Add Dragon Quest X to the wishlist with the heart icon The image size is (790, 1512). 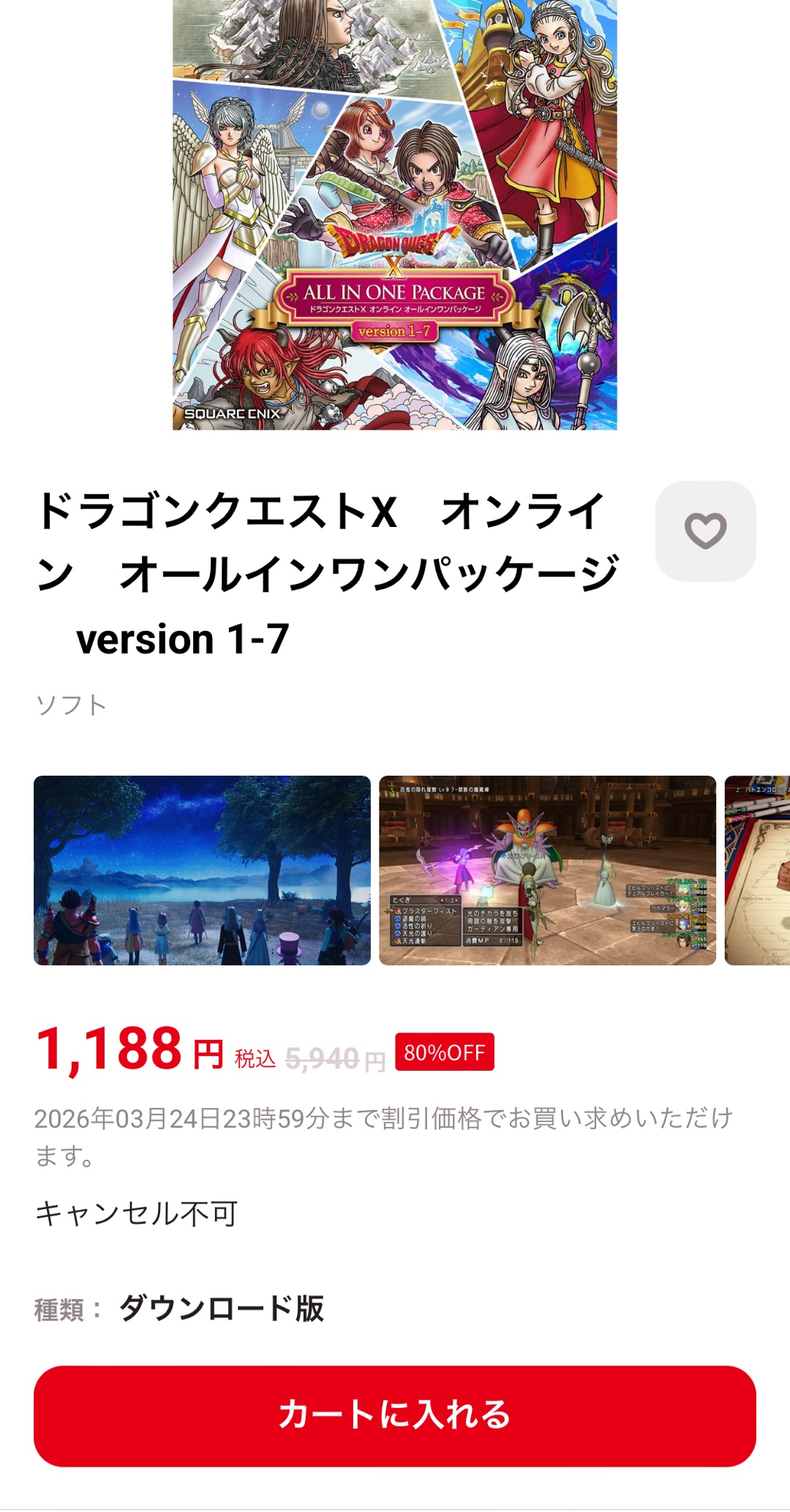click(x=705, y=531)
